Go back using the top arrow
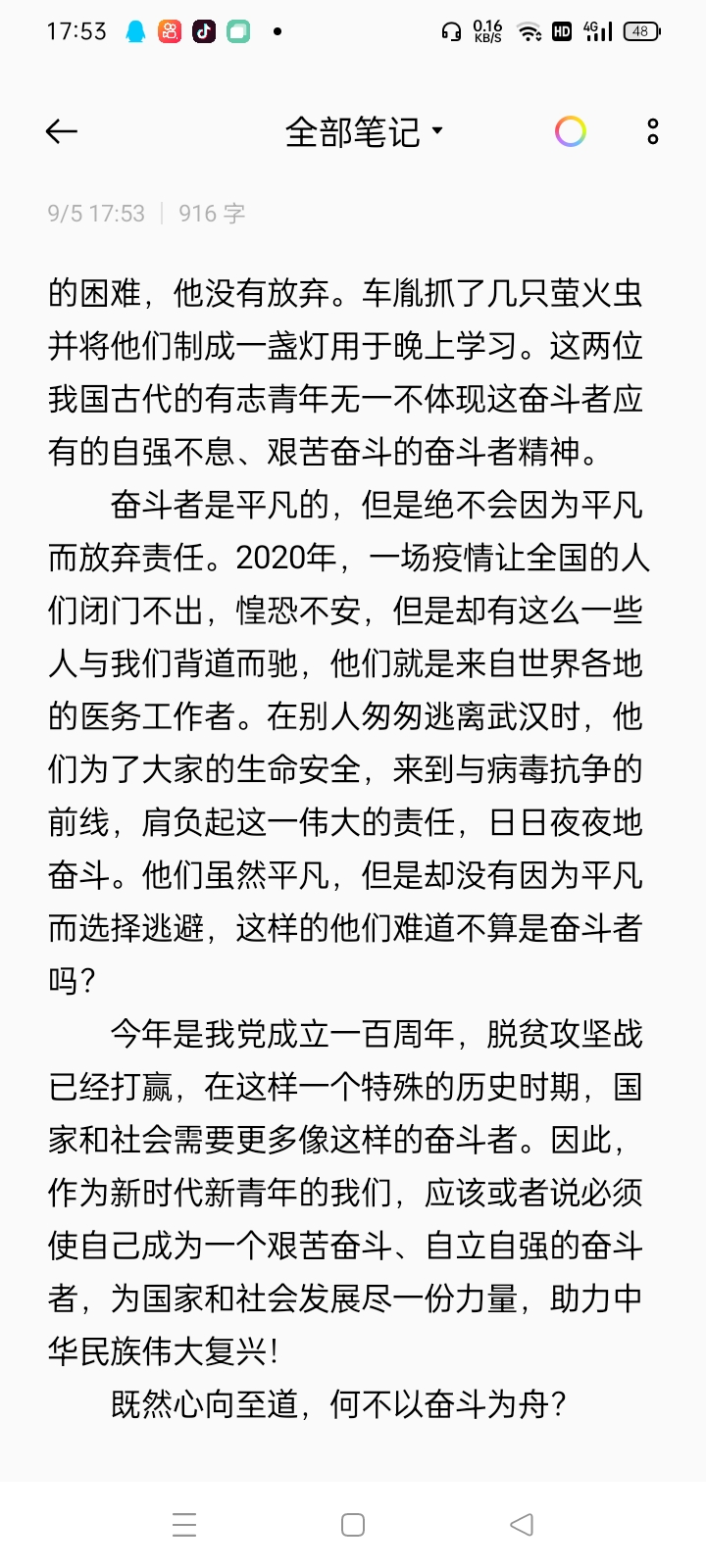 (62, 131)
